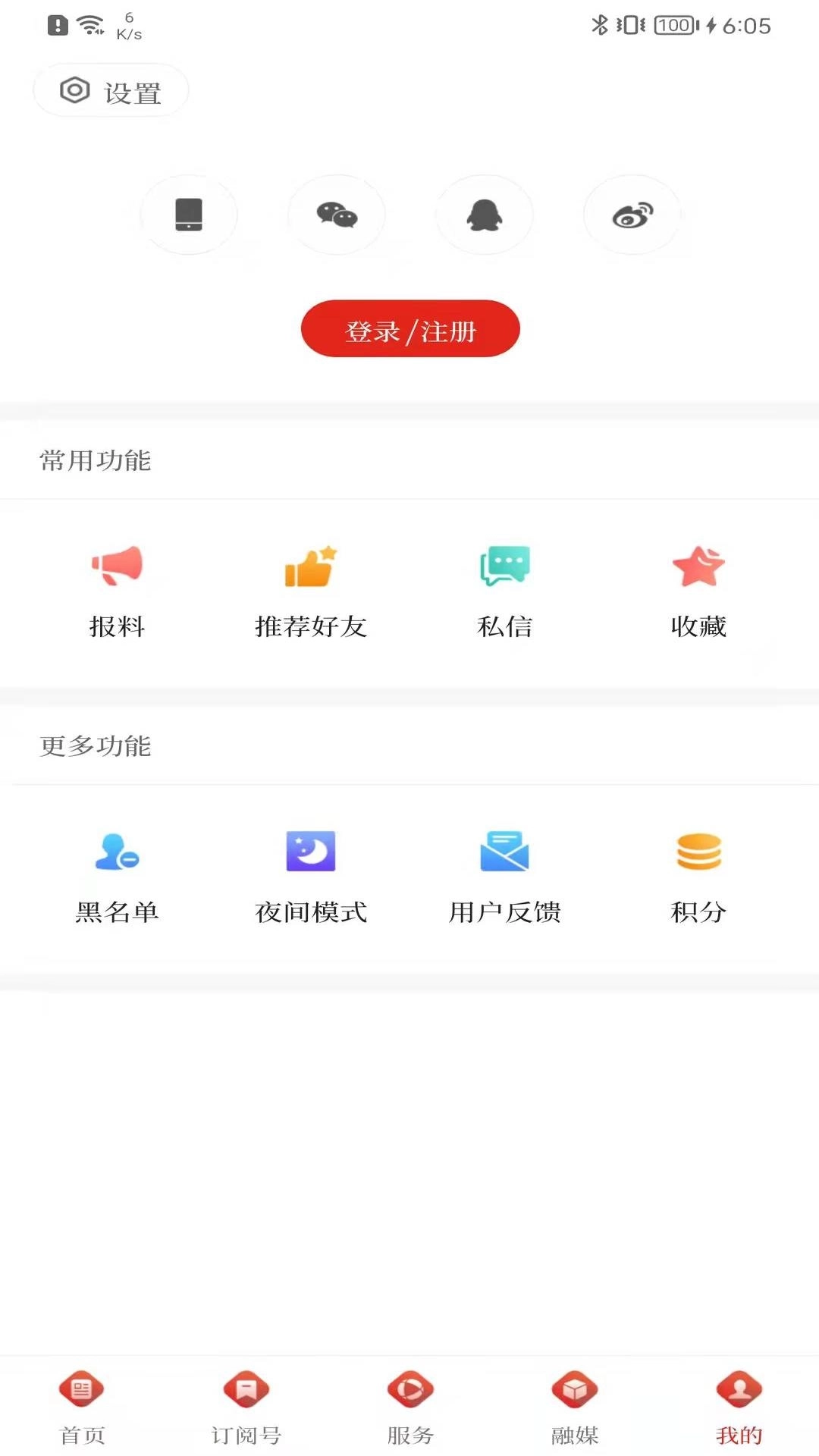Tap the 登录/注册 login button
819x1456 pixels.
tap(409, 328)
